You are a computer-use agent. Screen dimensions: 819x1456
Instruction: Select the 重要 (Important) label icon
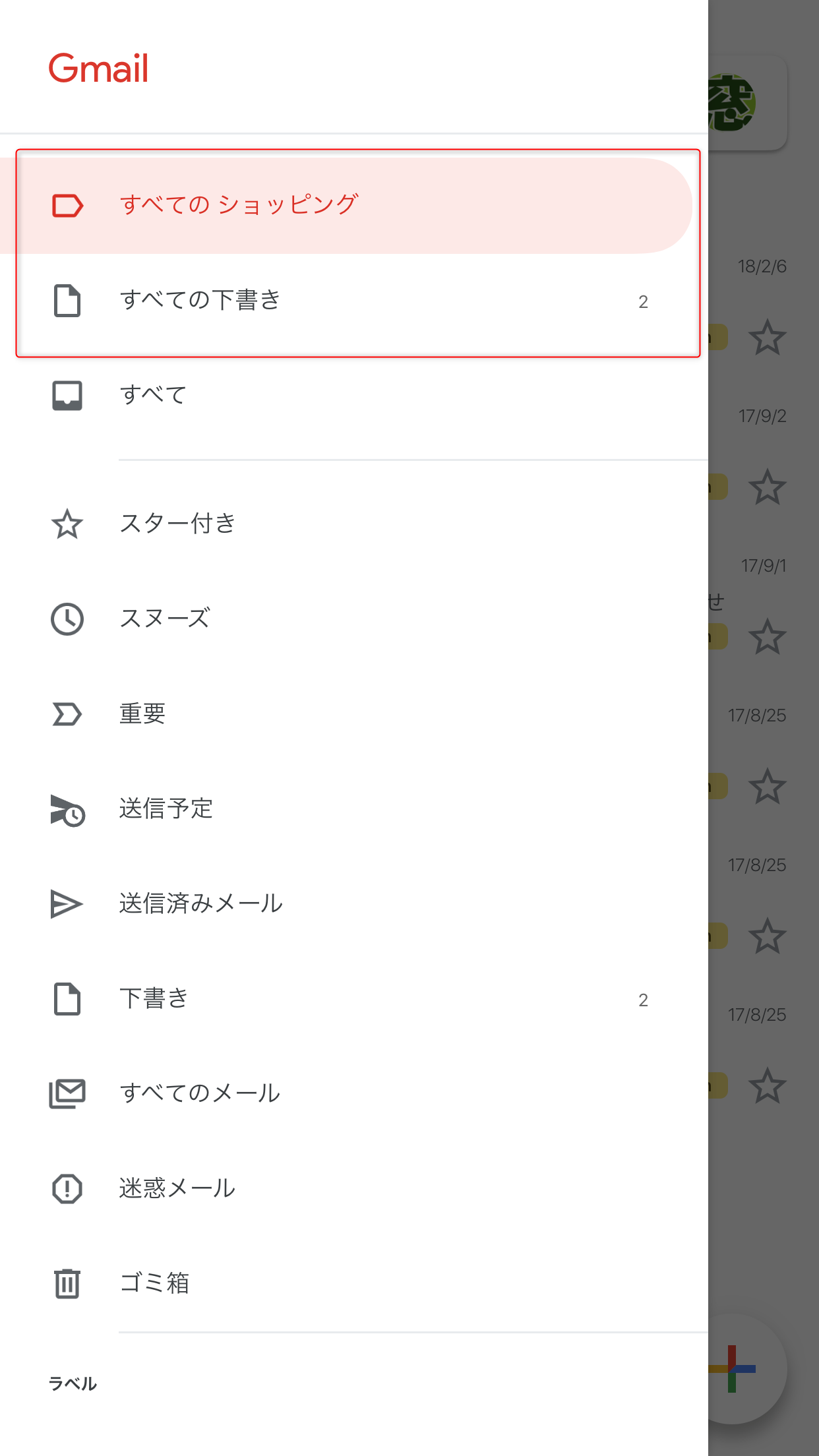pyautogui.click(x=68, y=713)
